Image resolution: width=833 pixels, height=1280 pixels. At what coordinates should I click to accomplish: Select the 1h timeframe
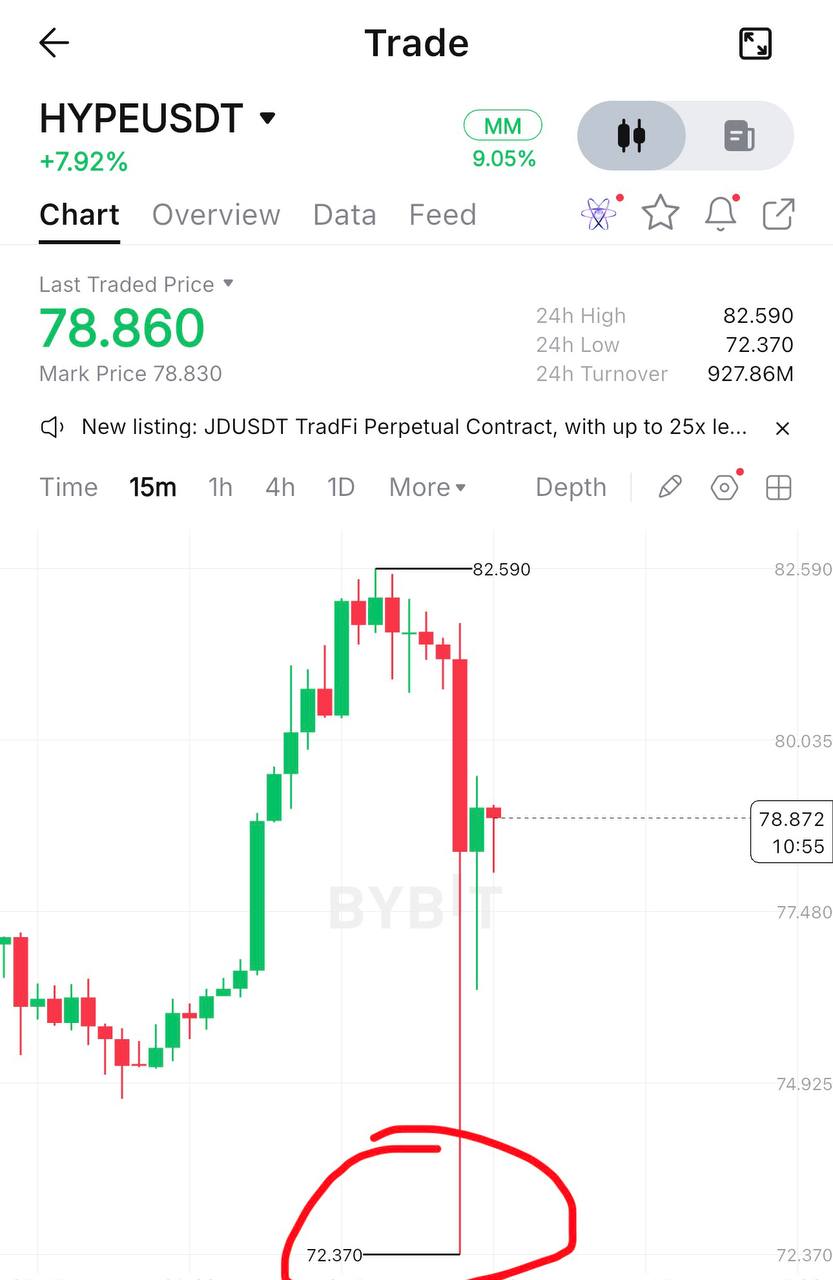pyautogui.click(x=220, y=487)
